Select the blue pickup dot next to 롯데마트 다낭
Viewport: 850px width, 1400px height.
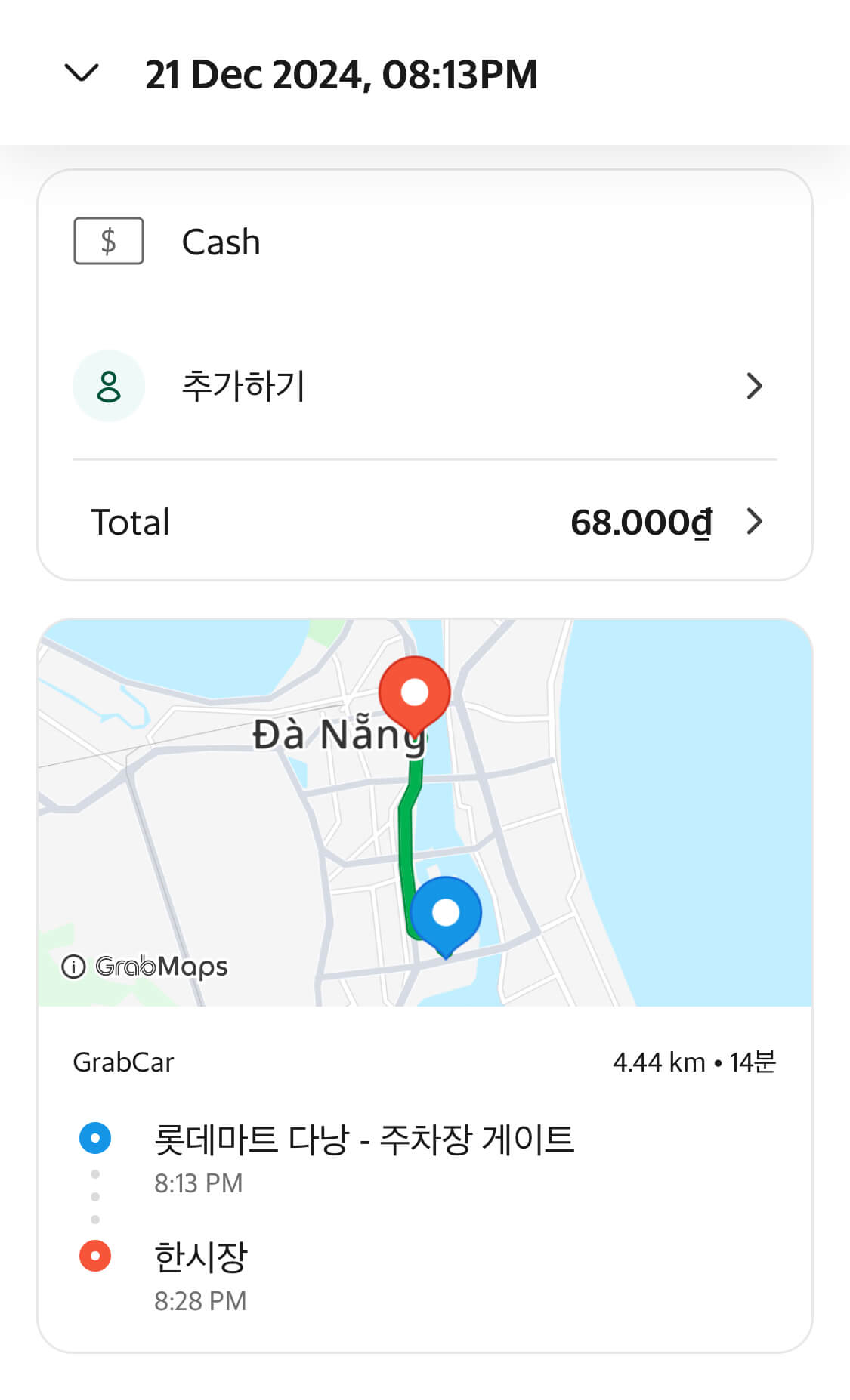[94, 1137]
